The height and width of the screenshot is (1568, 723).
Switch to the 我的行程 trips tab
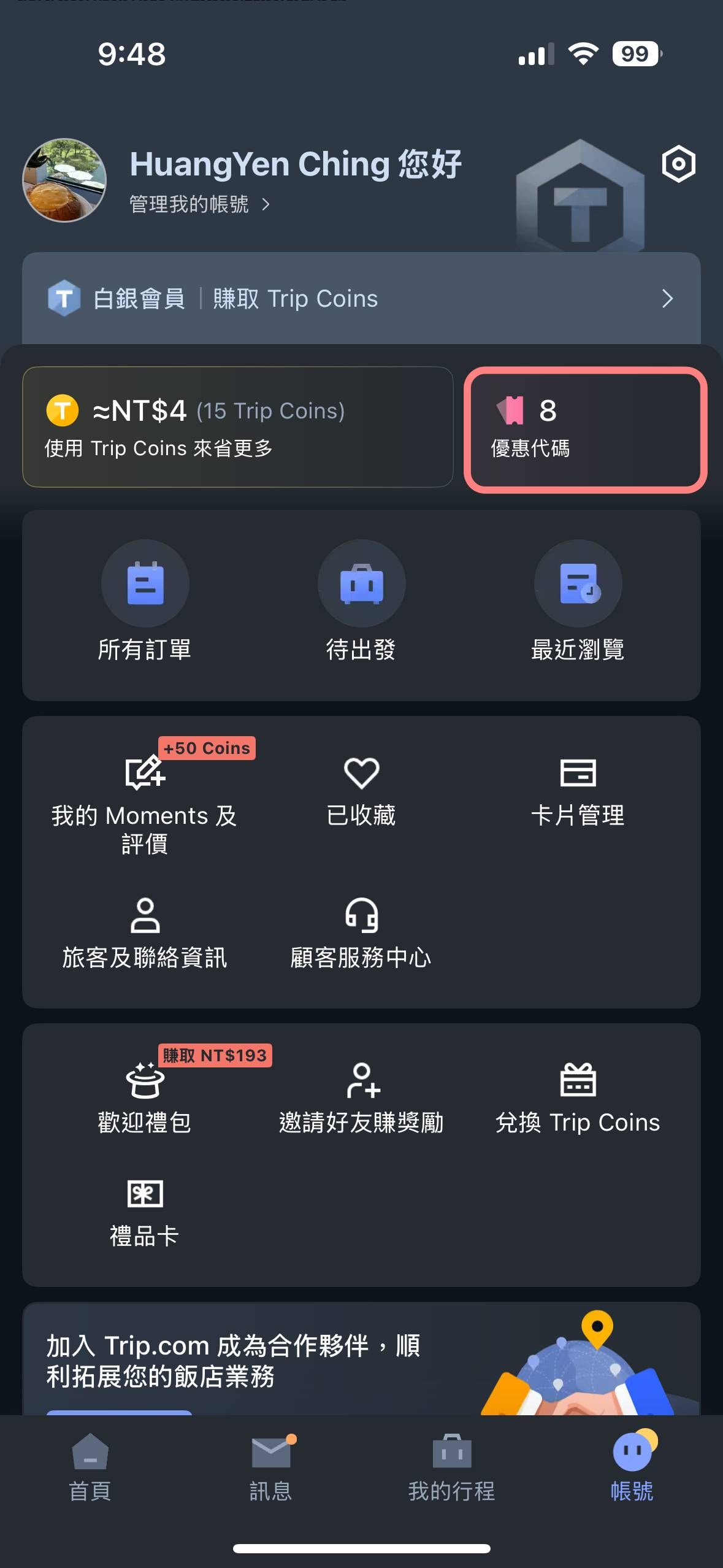point(451,1467)
